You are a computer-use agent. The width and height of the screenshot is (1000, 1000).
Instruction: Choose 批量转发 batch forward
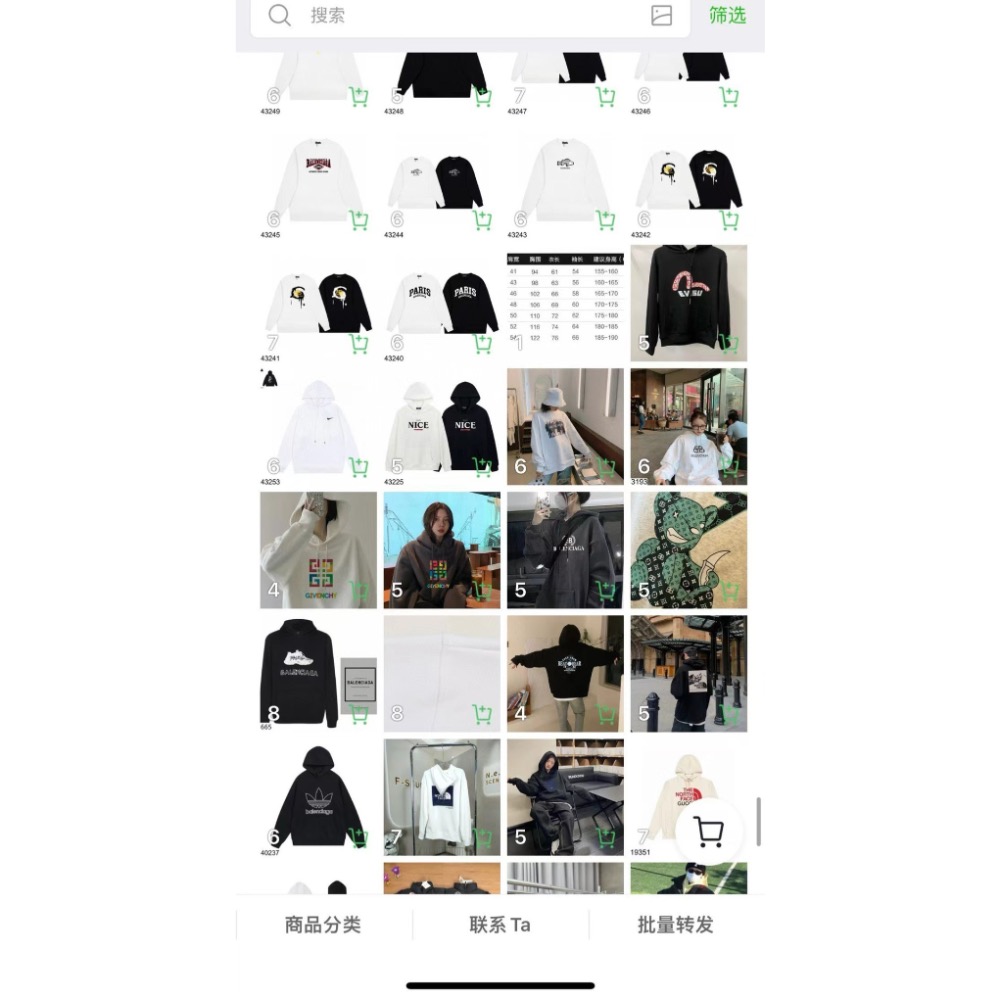pyautogui.click(x=676, y=925)
